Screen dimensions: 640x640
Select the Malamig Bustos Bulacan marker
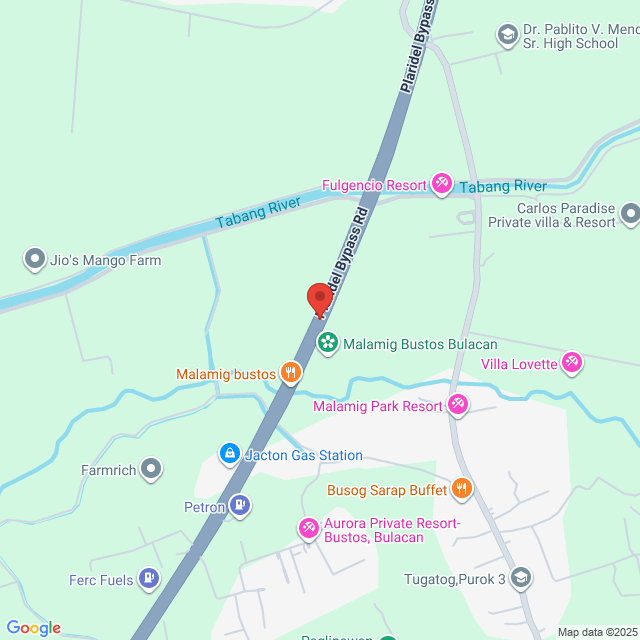point(327,343)
